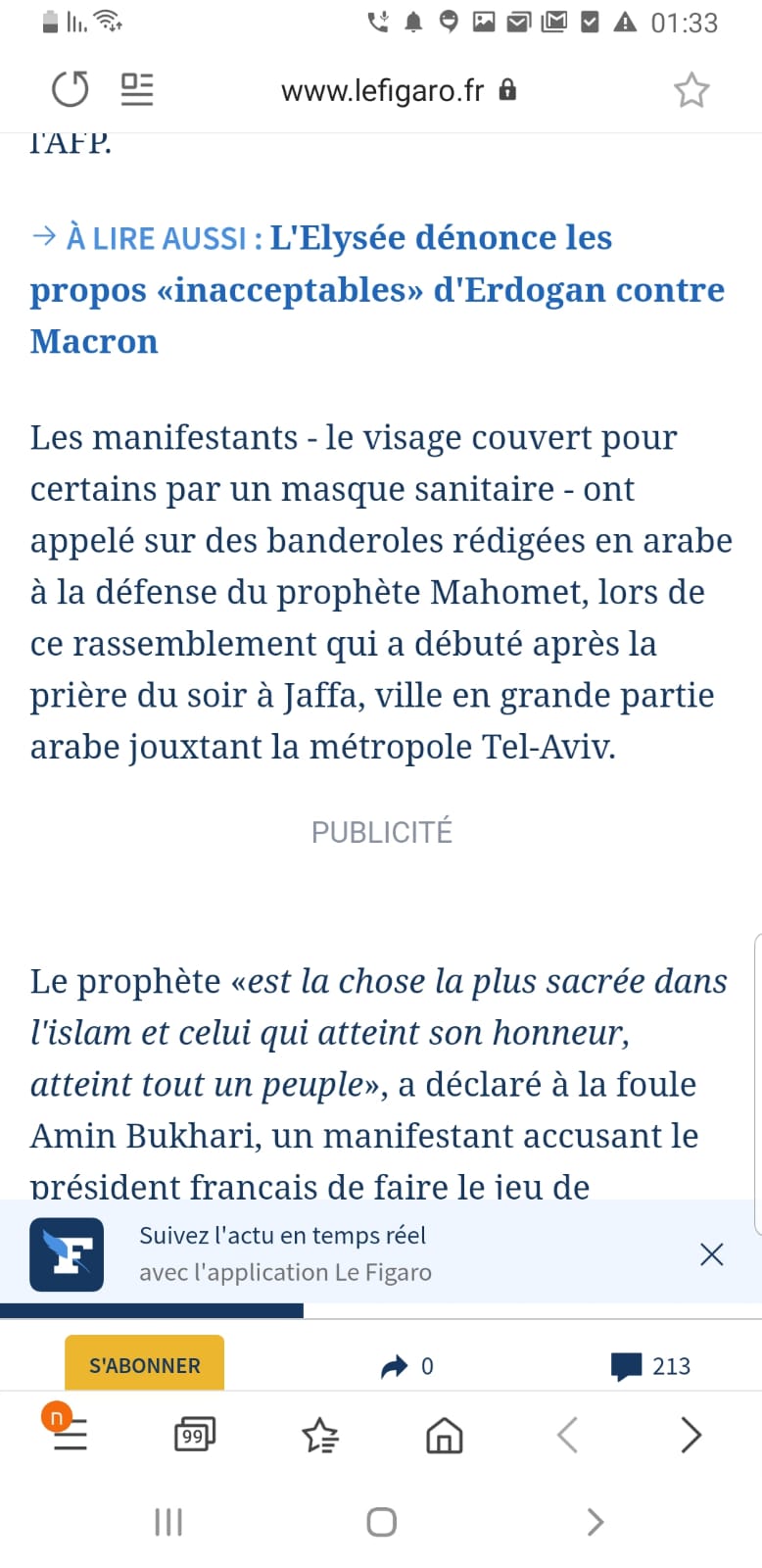Open the bookmarks list
This screenshot has width=762, height=1568.
[319, 1435]
